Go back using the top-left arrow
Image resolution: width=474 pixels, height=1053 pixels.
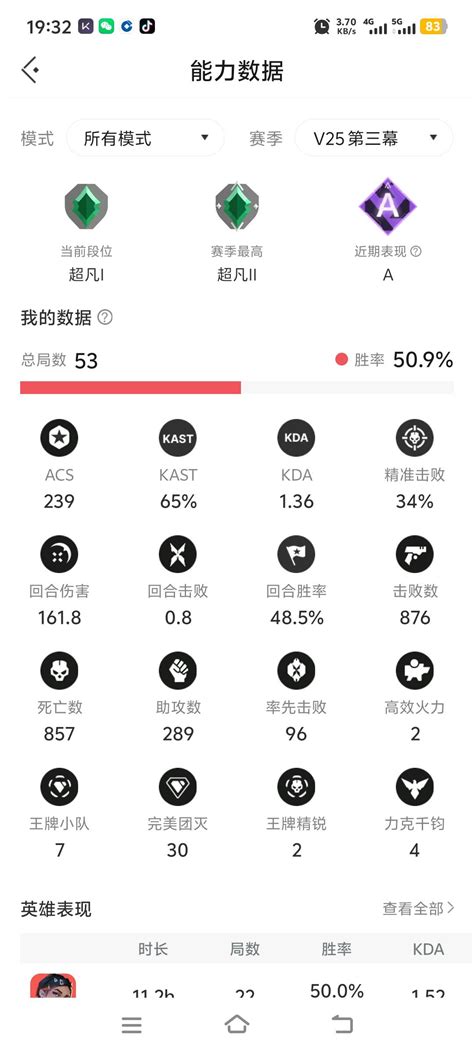pos(30,70)
